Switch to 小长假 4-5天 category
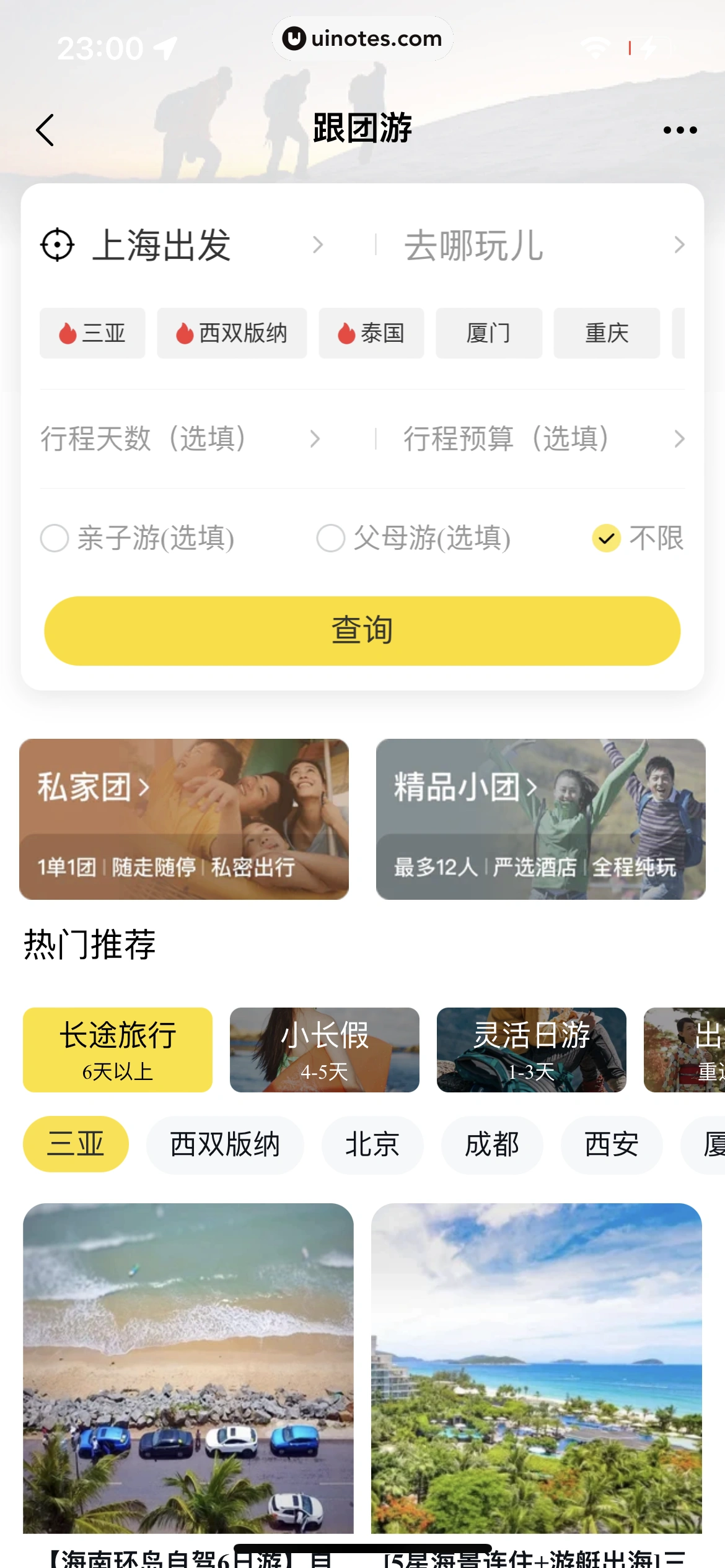This screenshot has height=1568, width=725. (x=324, y=1050)
